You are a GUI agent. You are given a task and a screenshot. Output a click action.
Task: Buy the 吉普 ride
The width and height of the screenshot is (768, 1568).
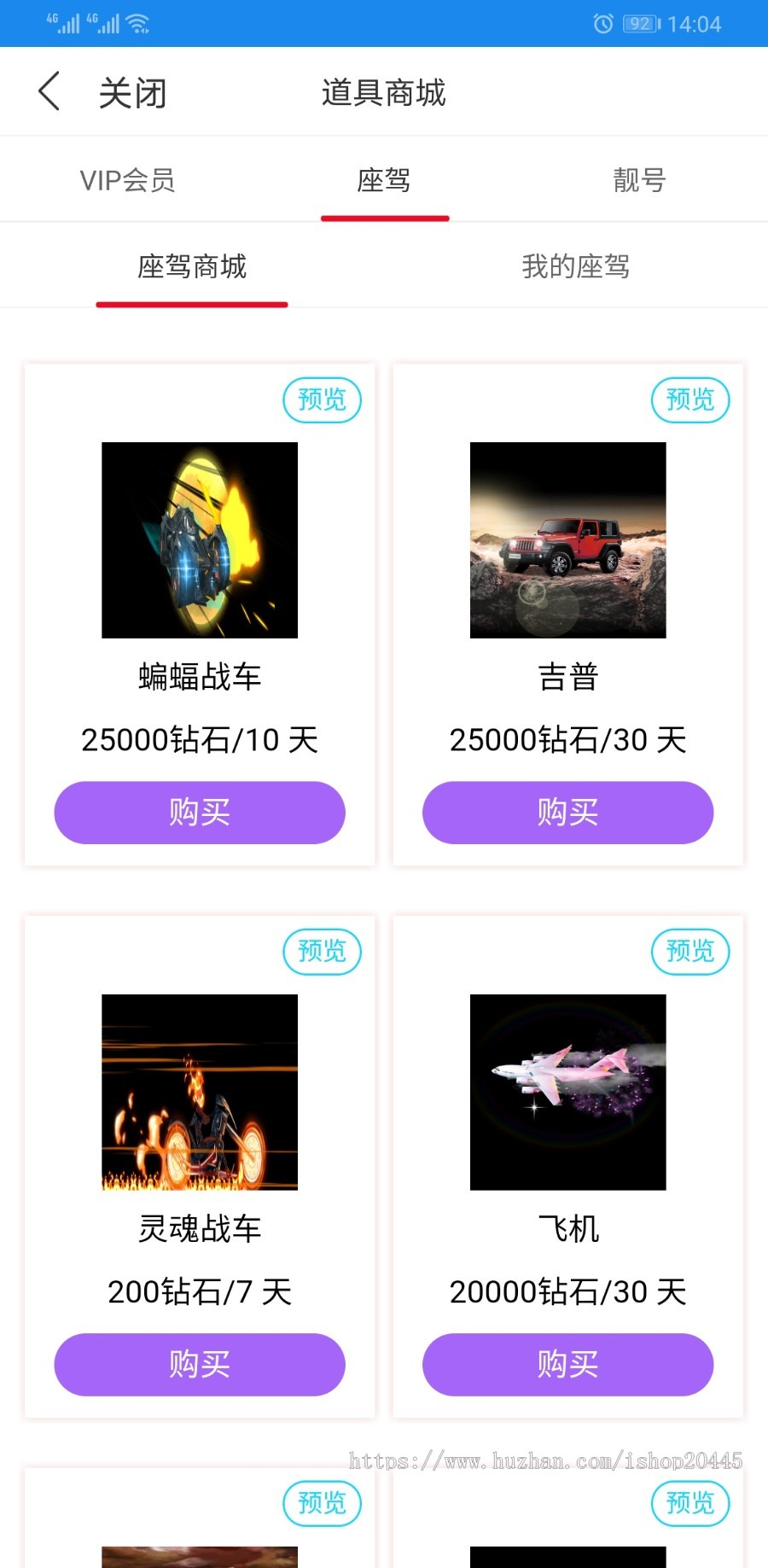(x=567, y=813)
